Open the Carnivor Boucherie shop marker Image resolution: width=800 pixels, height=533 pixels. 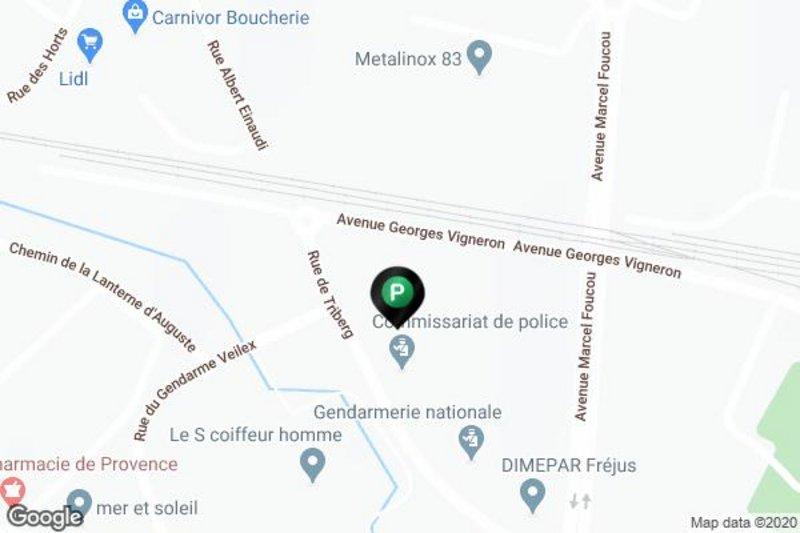[132, 14]
